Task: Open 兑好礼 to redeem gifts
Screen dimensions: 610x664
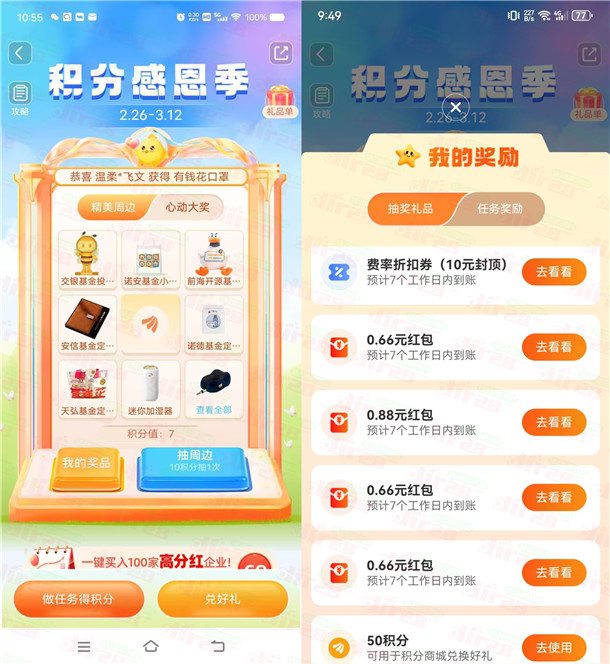Action: 222,600
